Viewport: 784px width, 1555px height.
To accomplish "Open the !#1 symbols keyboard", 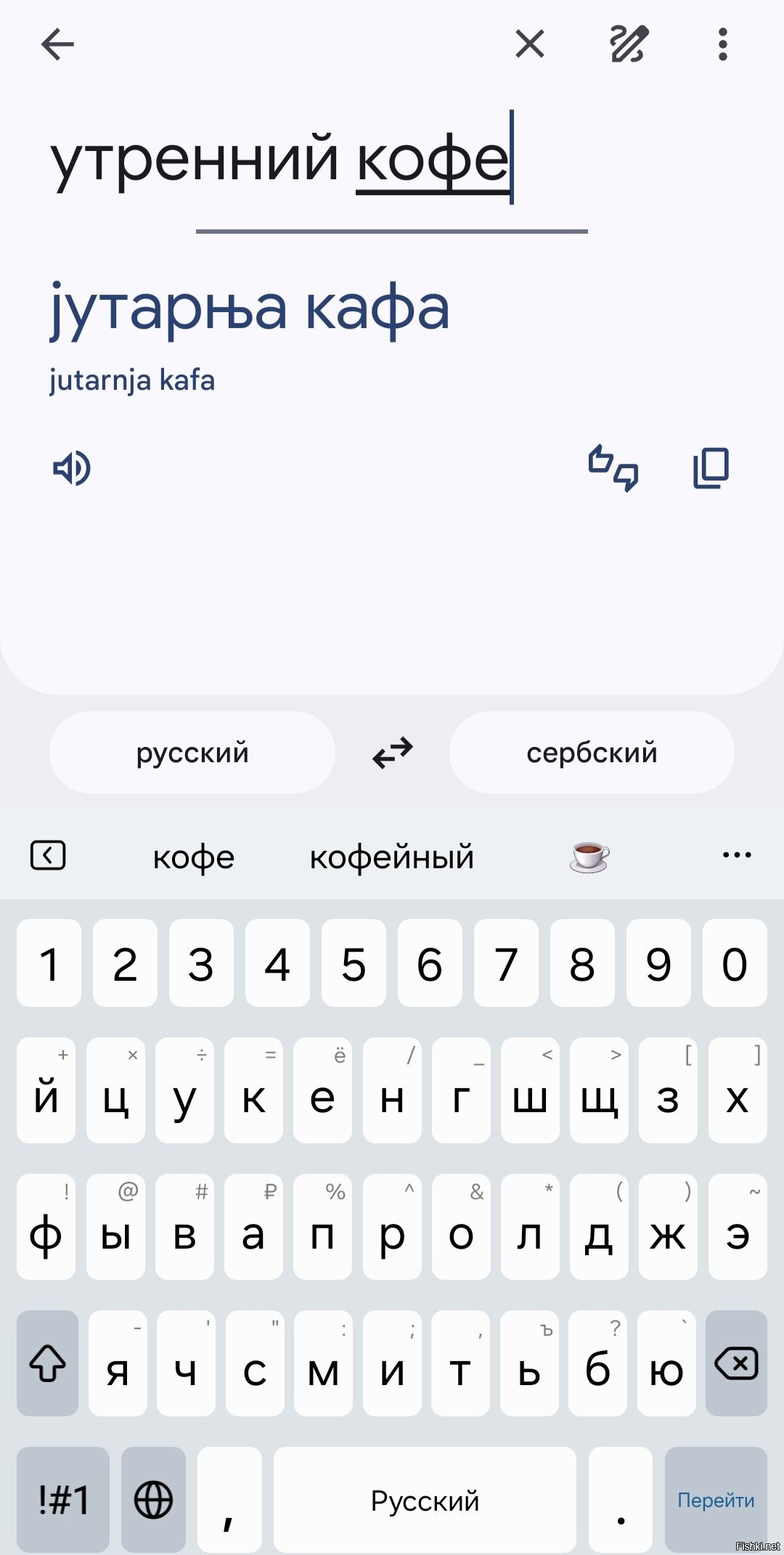I will tap(63, 1500).
